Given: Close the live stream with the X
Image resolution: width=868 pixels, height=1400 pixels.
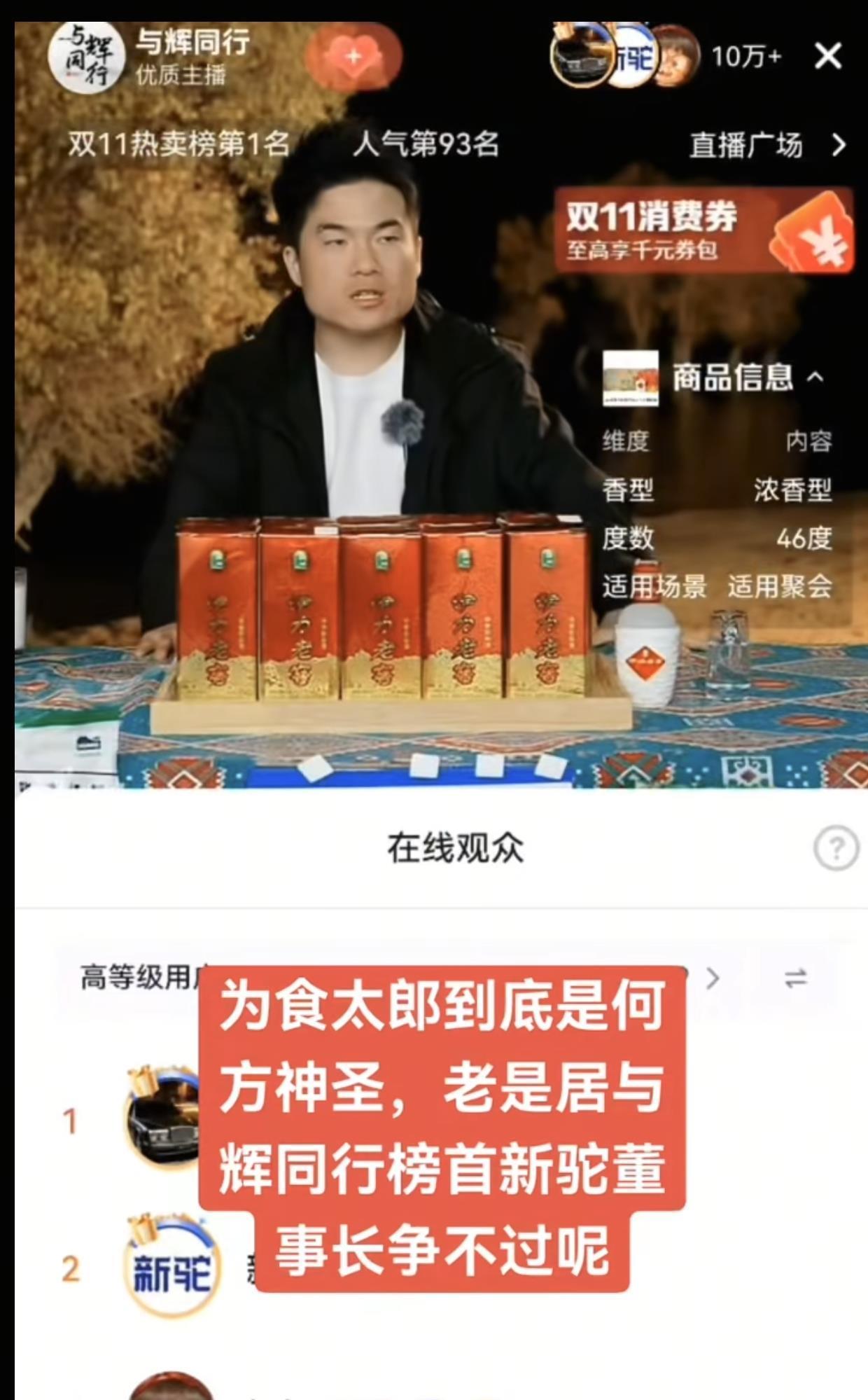Looking at the screenshot, I should [x=827, y=56].
